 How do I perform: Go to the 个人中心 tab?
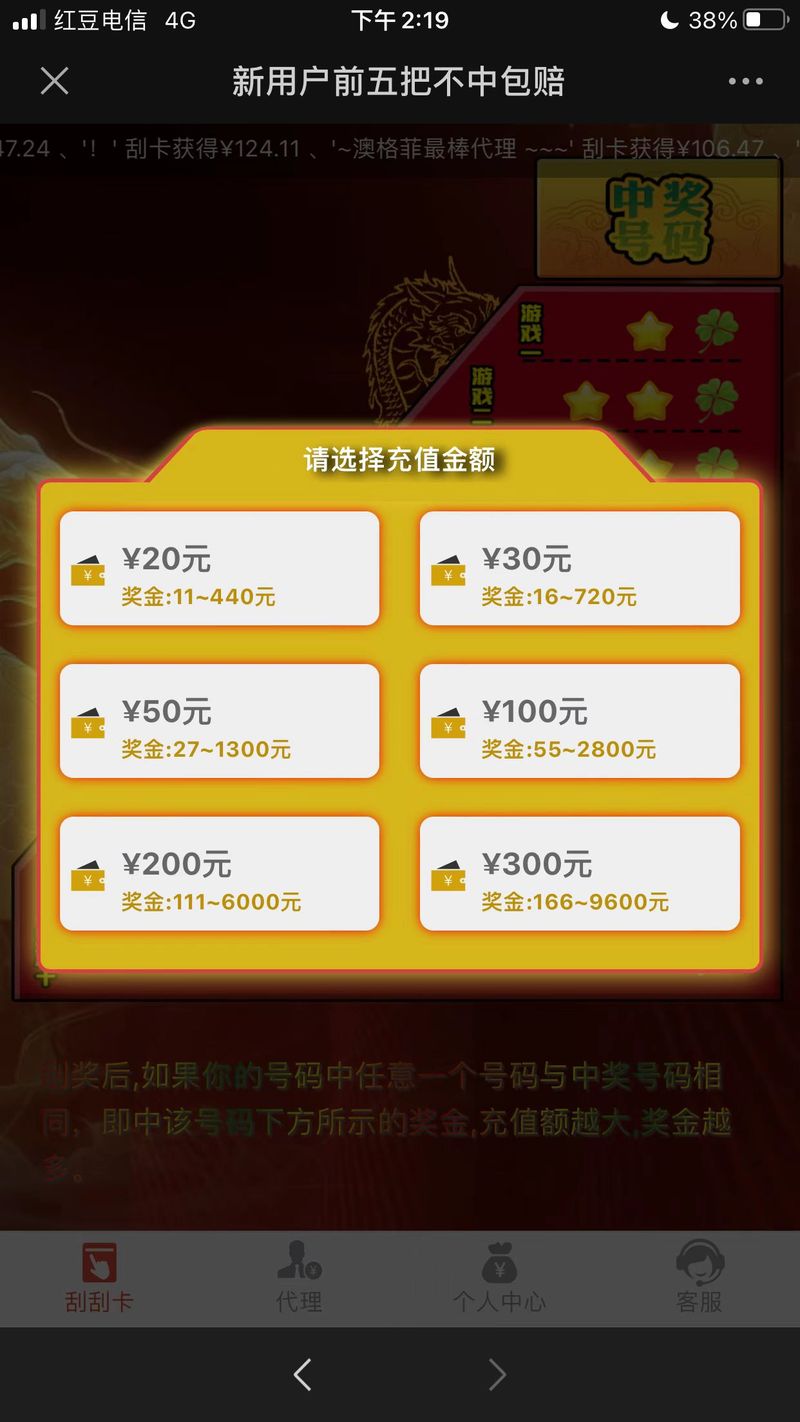[499, 1278]
